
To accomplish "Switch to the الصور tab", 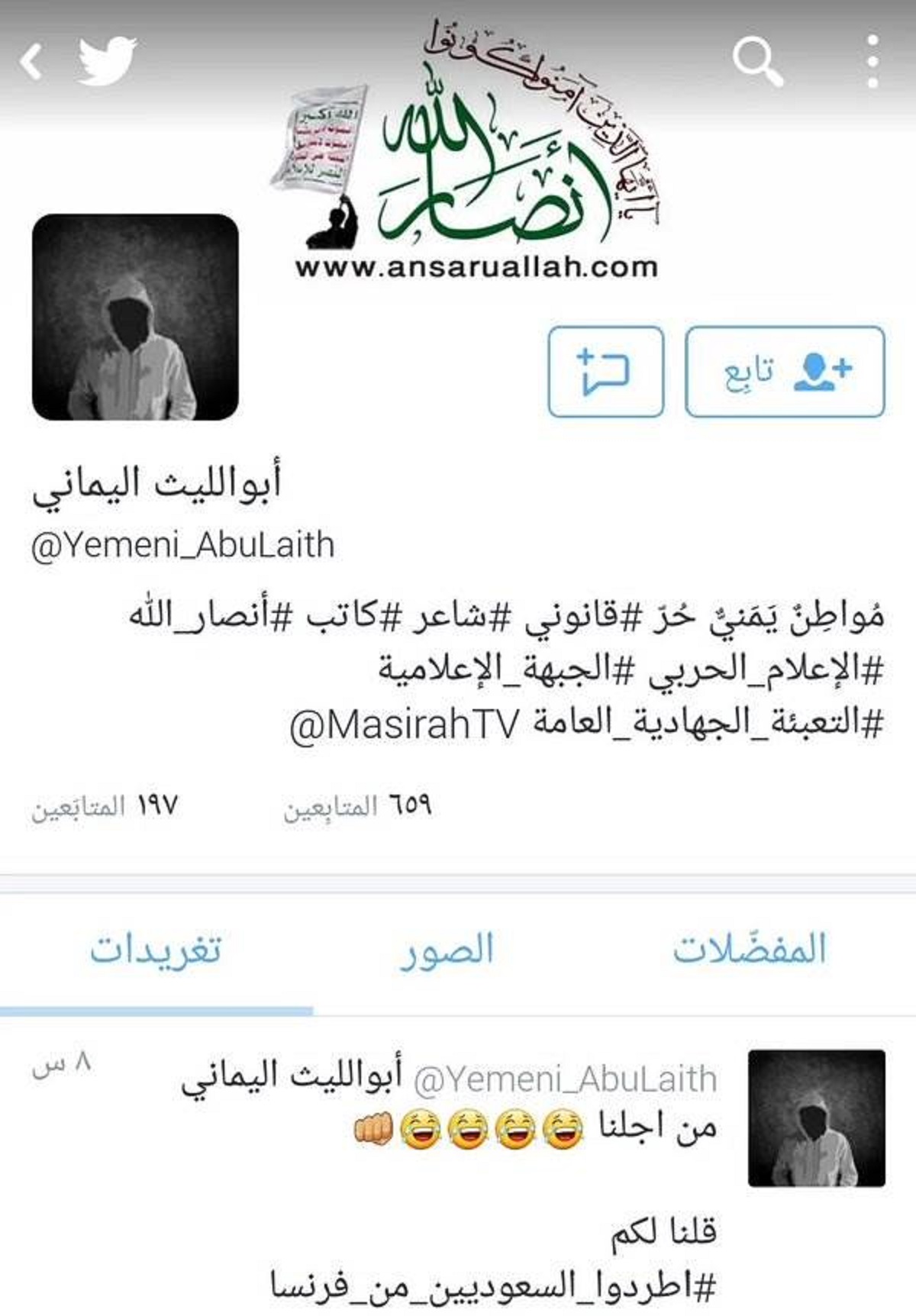I will click(x=447, y=950).
